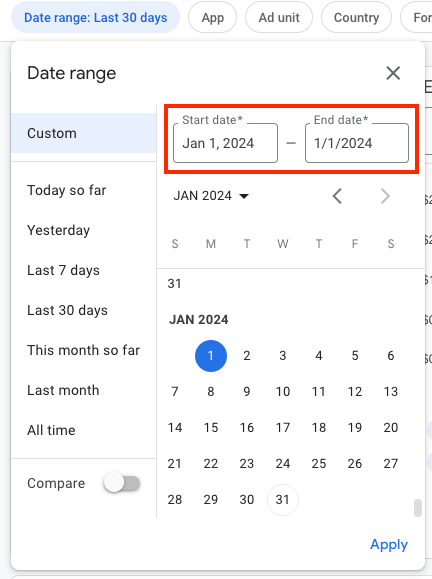Tap the Start date field
Image resolution: width=432 pixels, height=579 pixels.
225,143
